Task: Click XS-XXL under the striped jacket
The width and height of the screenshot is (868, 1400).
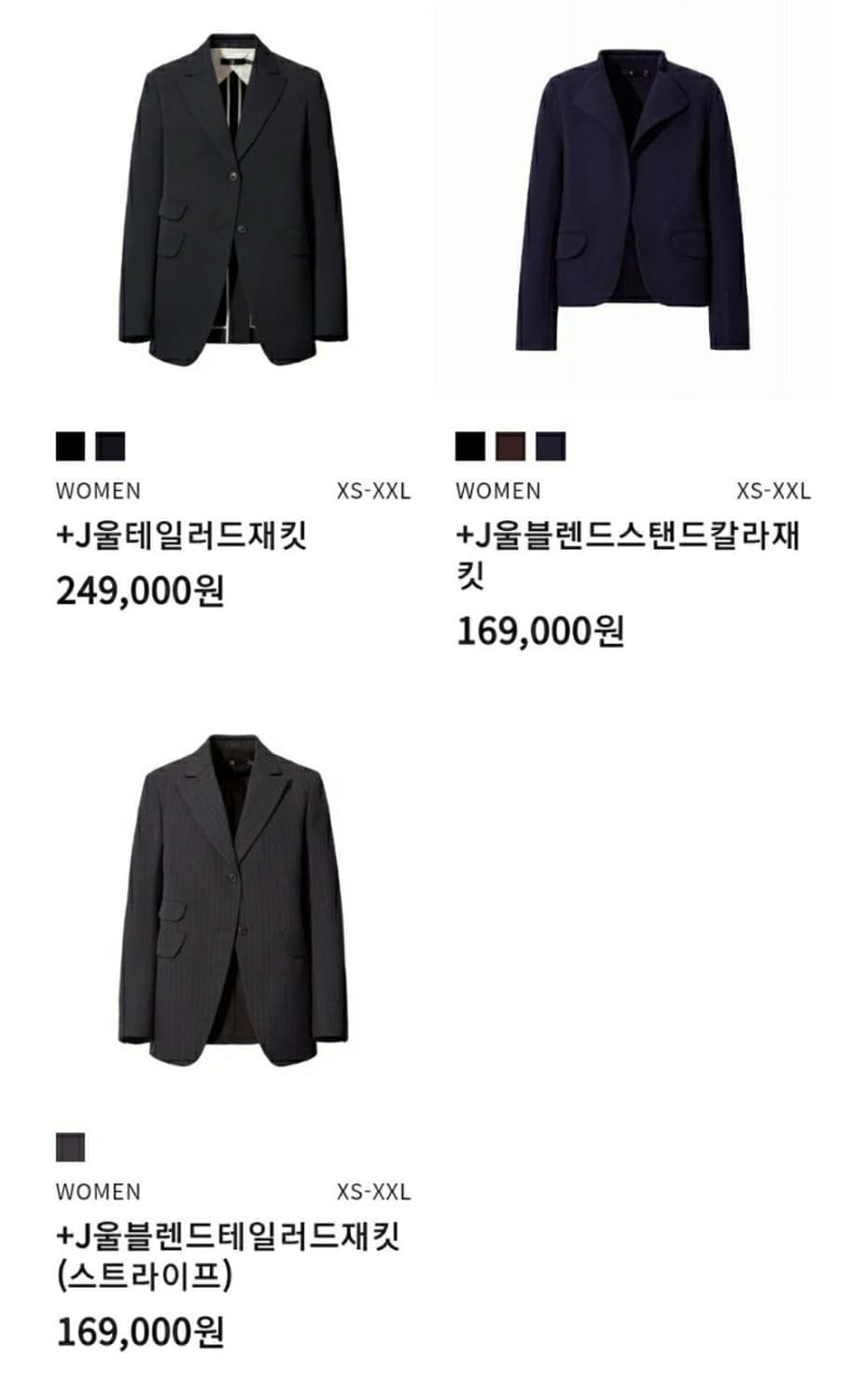Action: tap(373, 1192)
